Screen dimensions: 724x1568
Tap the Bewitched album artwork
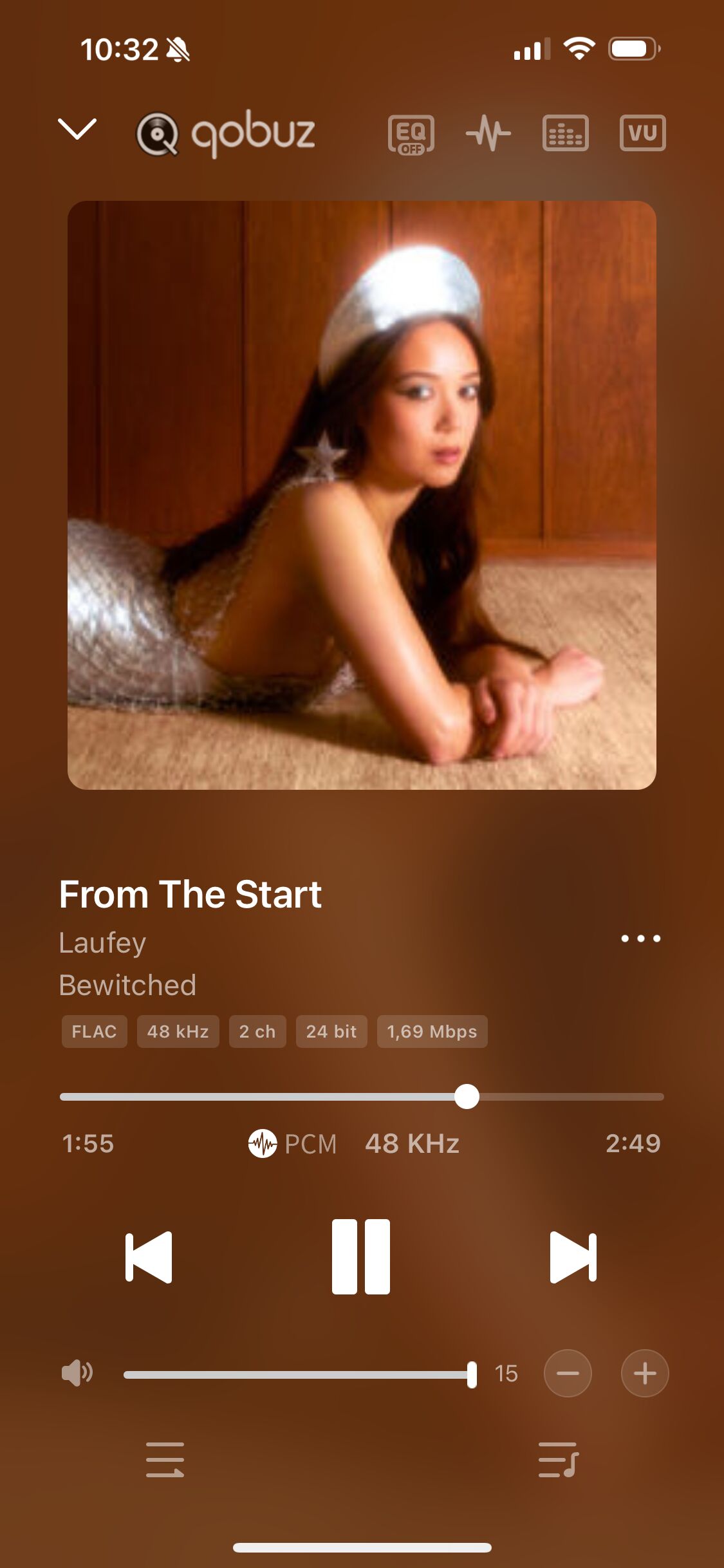coord(362,495)
